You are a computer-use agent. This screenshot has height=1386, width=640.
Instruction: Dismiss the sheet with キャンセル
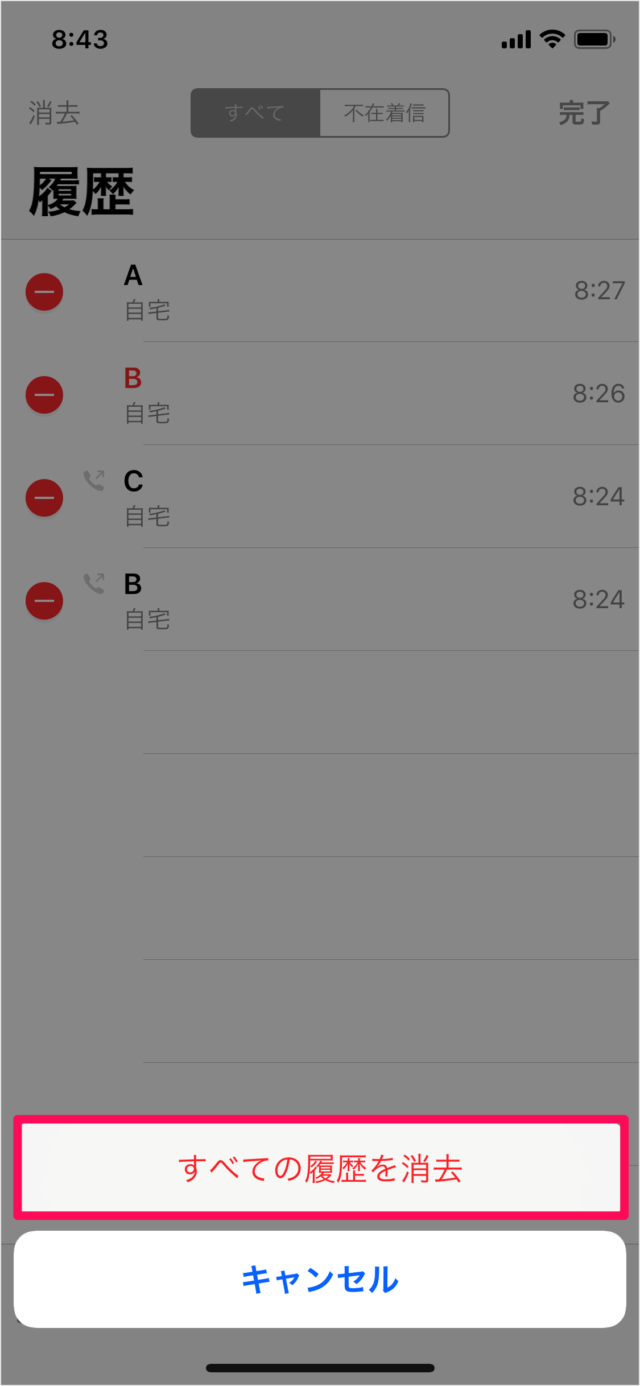[x=320, y=1279]
